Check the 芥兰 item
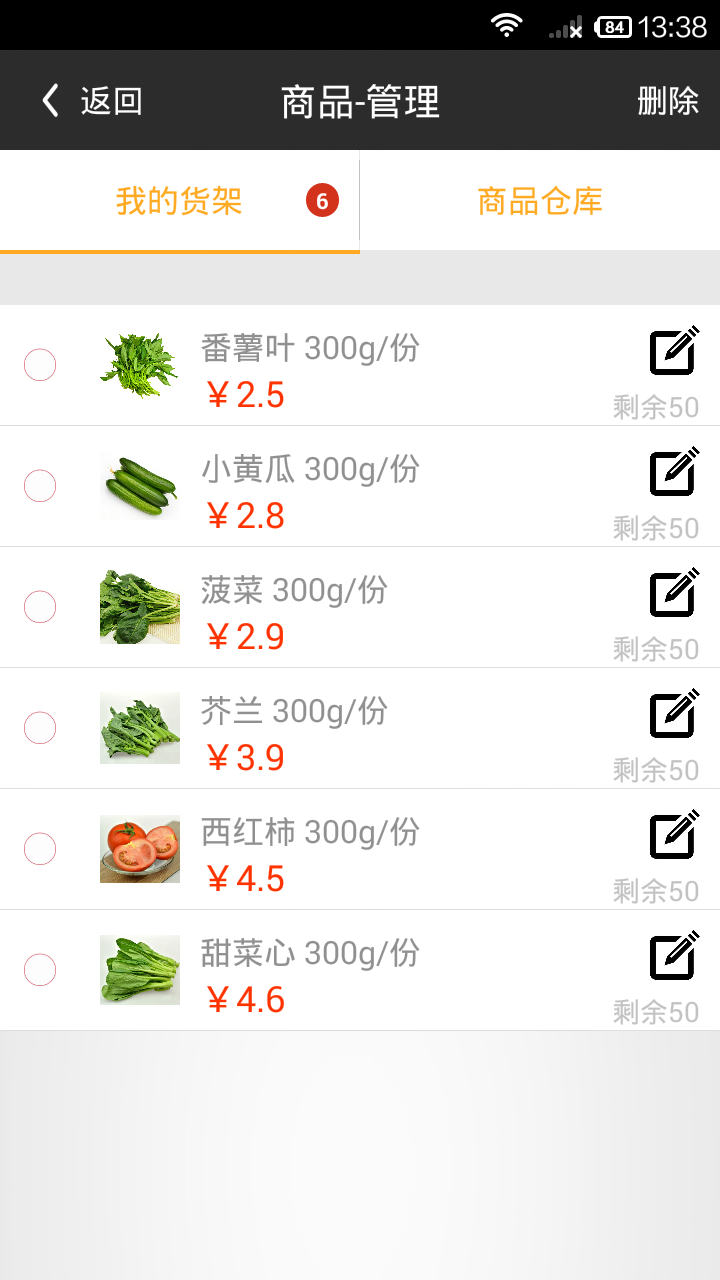Image resolution: width=720 pixels, height=1280 pixels. click(x=40, y=728)
